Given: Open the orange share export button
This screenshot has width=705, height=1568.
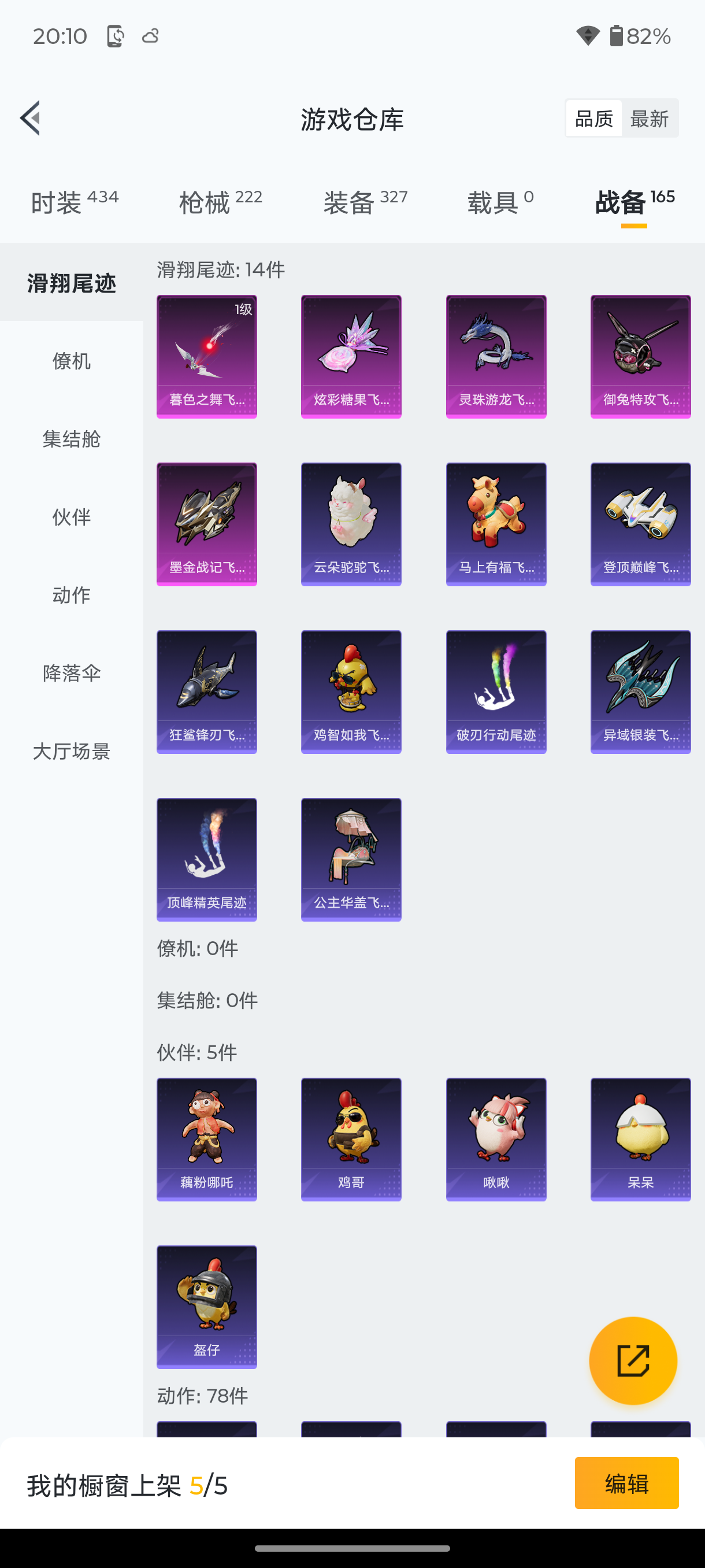Looking at the screenshot, I should [633, 1361].
